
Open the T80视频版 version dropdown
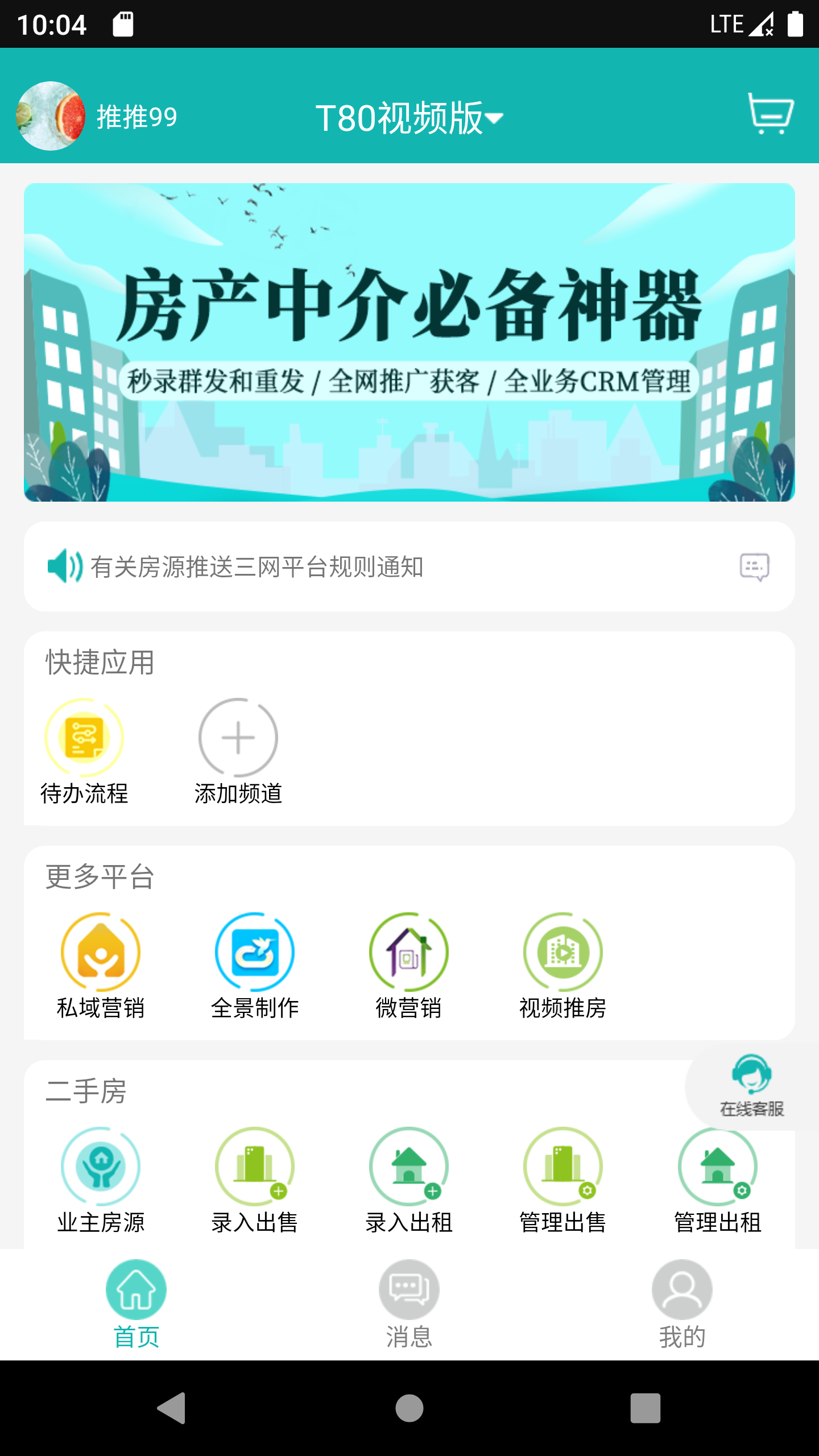[408, 117]
